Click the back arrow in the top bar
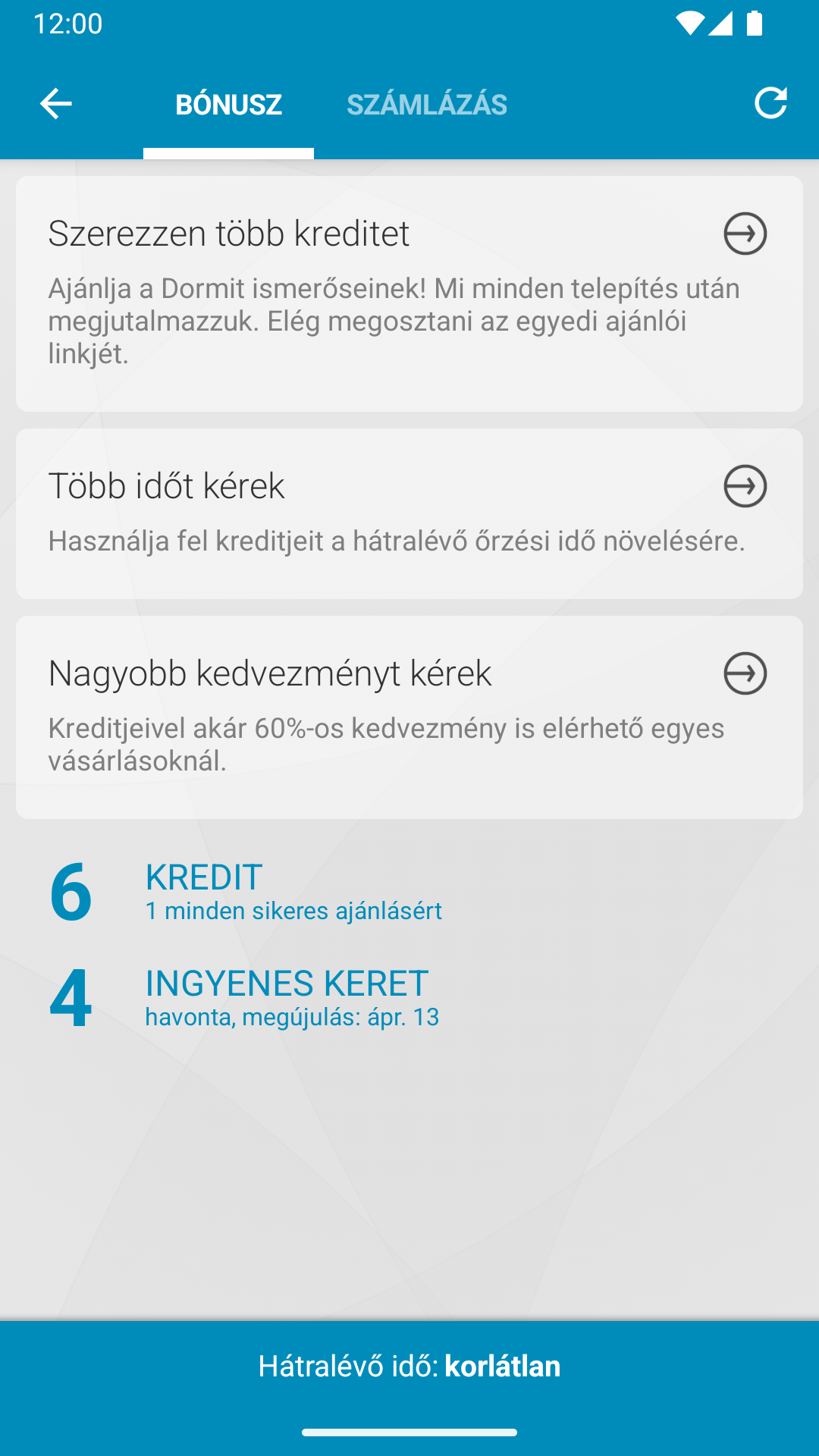 click(x=55, y=104)
